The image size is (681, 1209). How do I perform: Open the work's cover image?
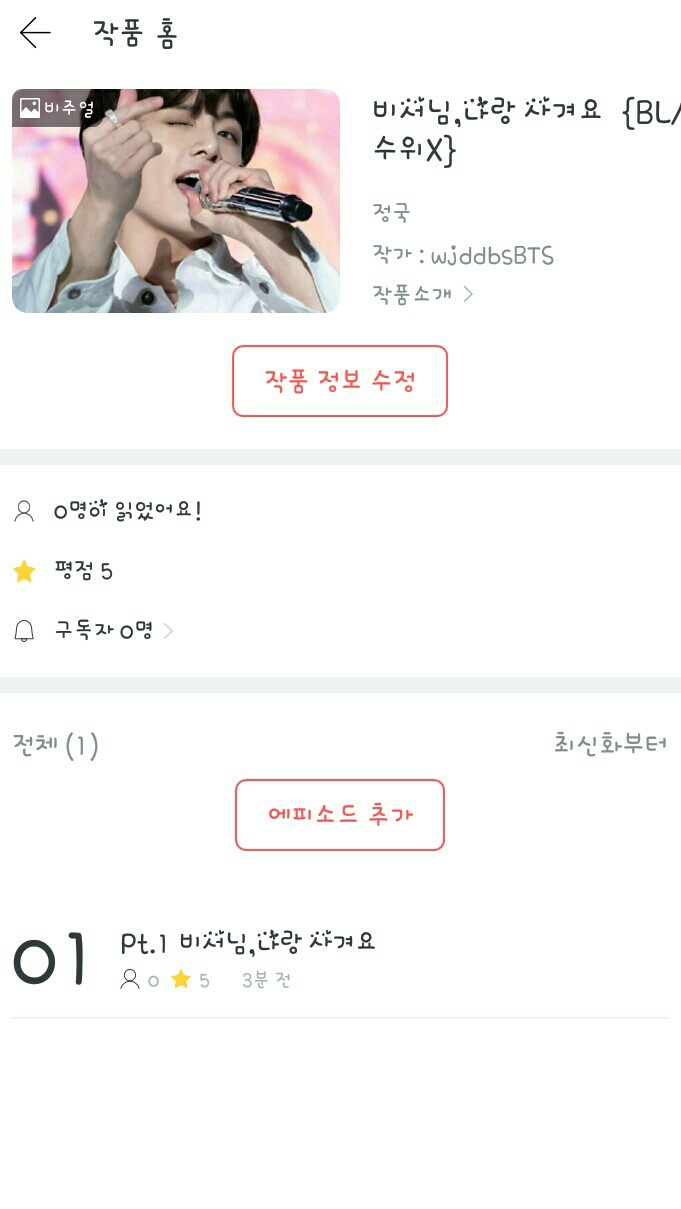176,201
